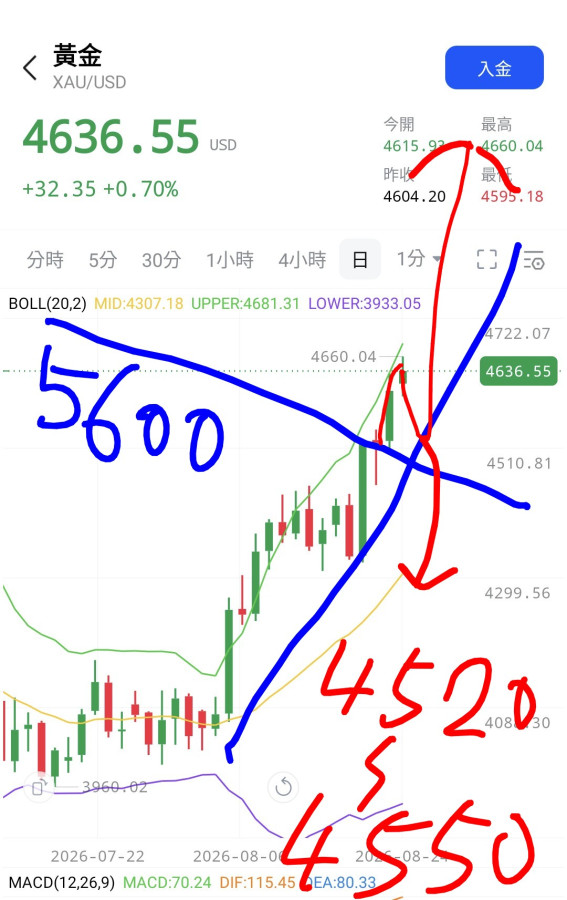Rotate the chart to landscape
The image size is (567, 900).
pyautogui.click(x=38, y=788)
